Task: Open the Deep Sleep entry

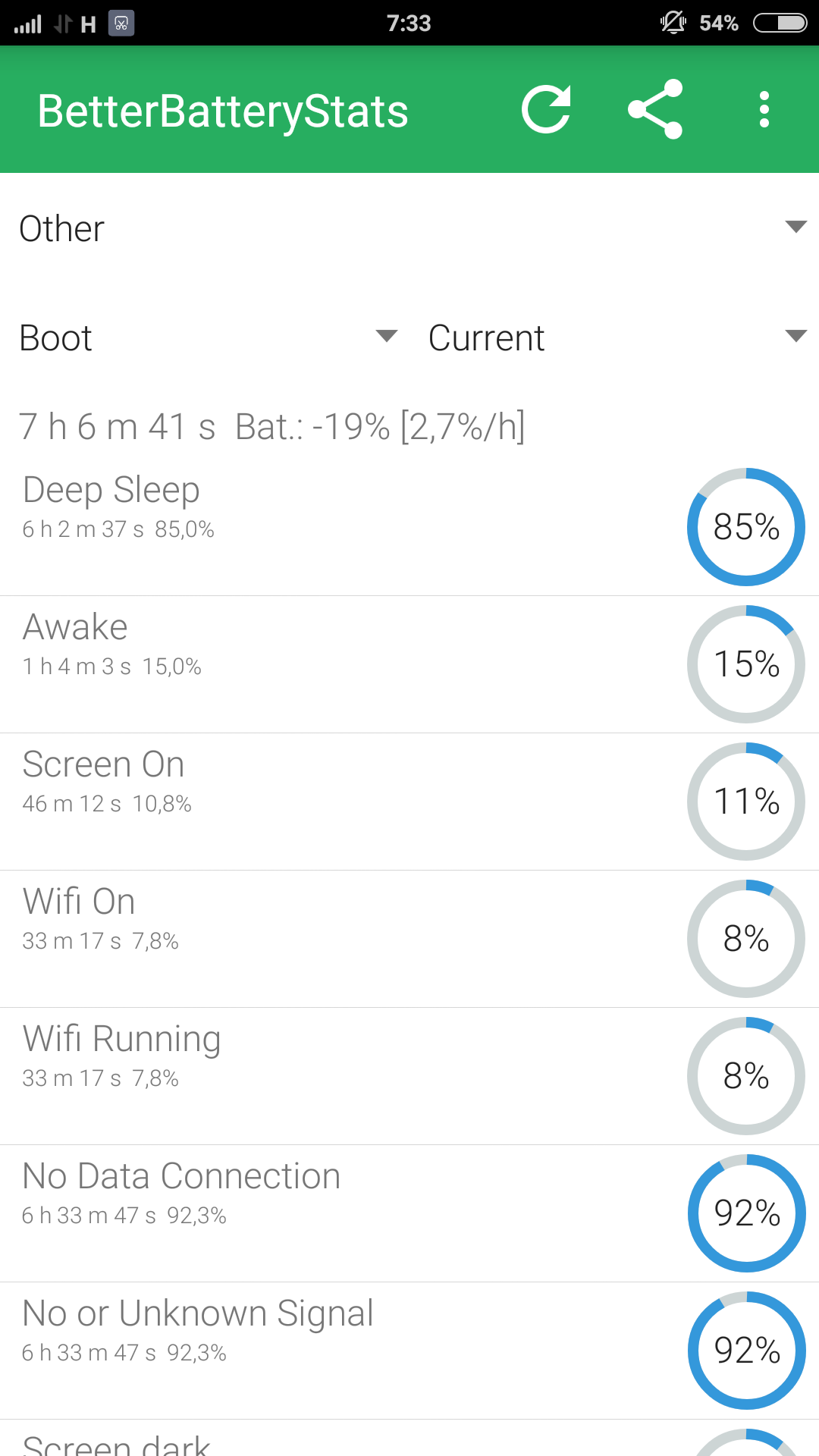Action: (409, 527)
